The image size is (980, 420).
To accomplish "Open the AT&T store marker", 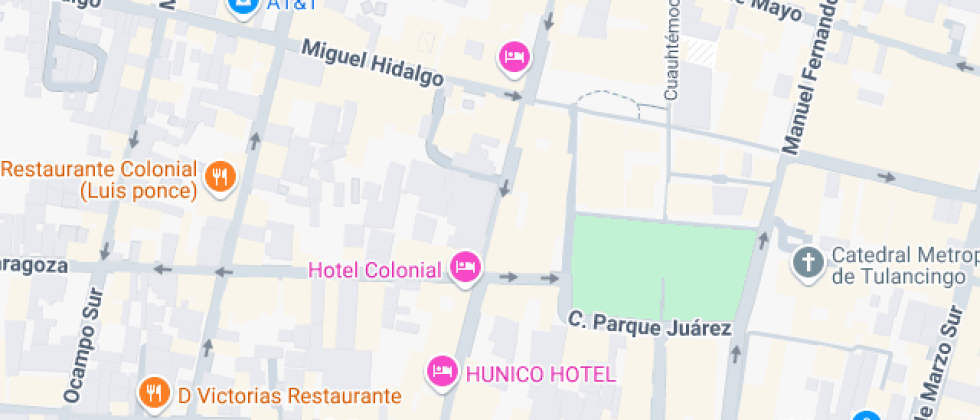I will 241,8.
